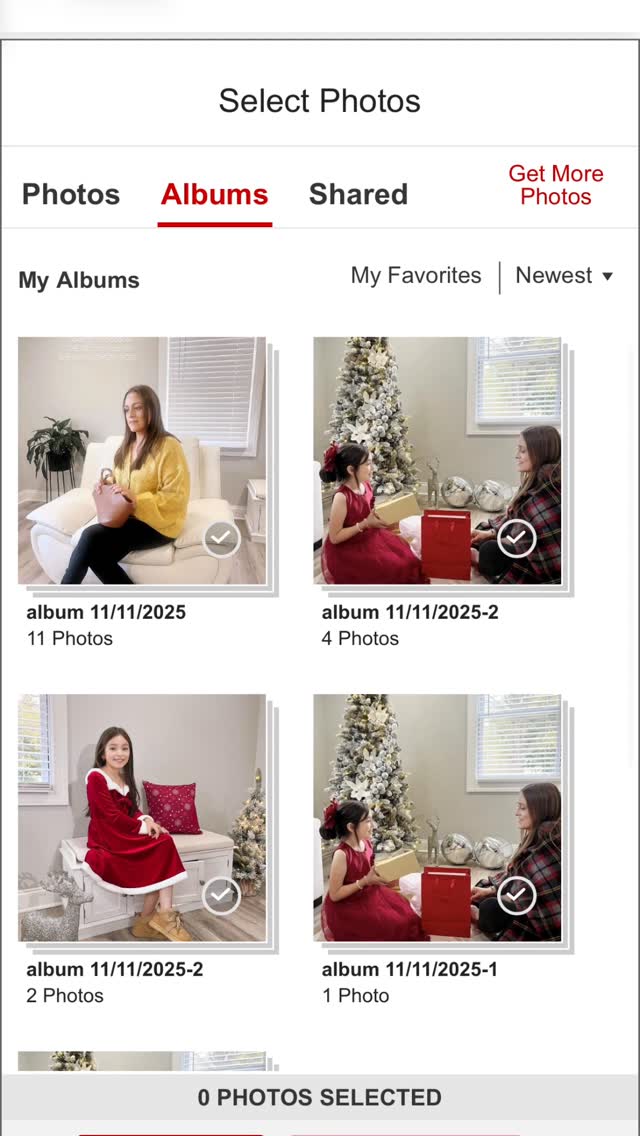Show My Favorites albums
640x1136 pixels.
click(416, 276)
